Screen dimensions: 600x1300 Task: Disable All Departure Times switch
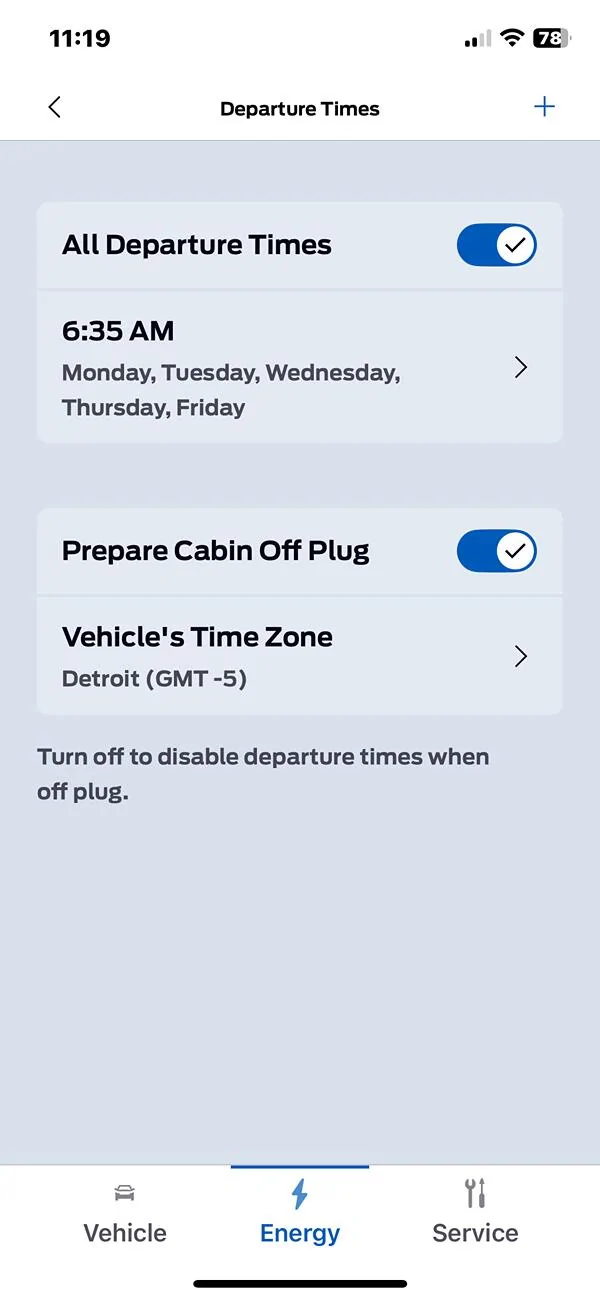(x=497, y=245)
